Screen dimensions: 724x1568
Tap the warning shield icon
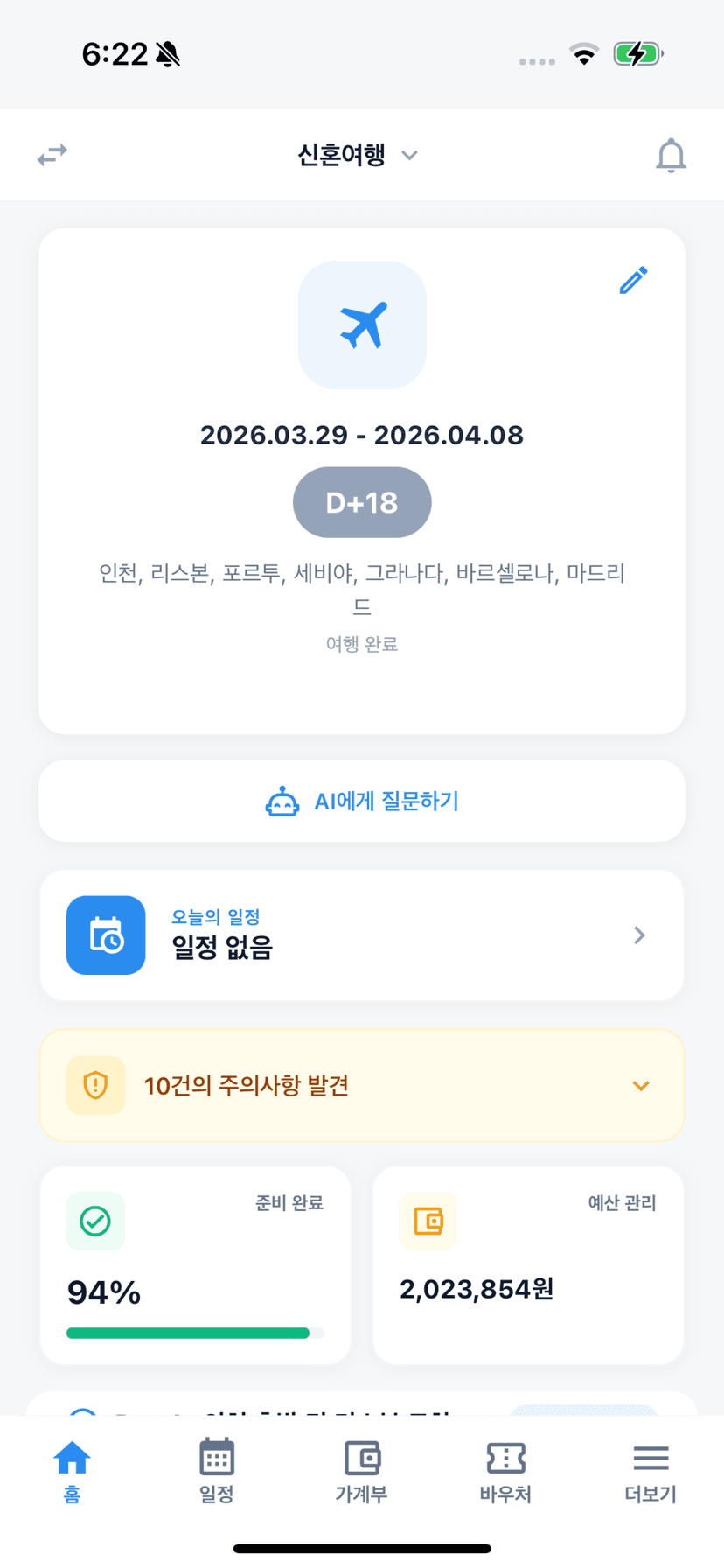pyautogui.click(x=95, y=1085)
